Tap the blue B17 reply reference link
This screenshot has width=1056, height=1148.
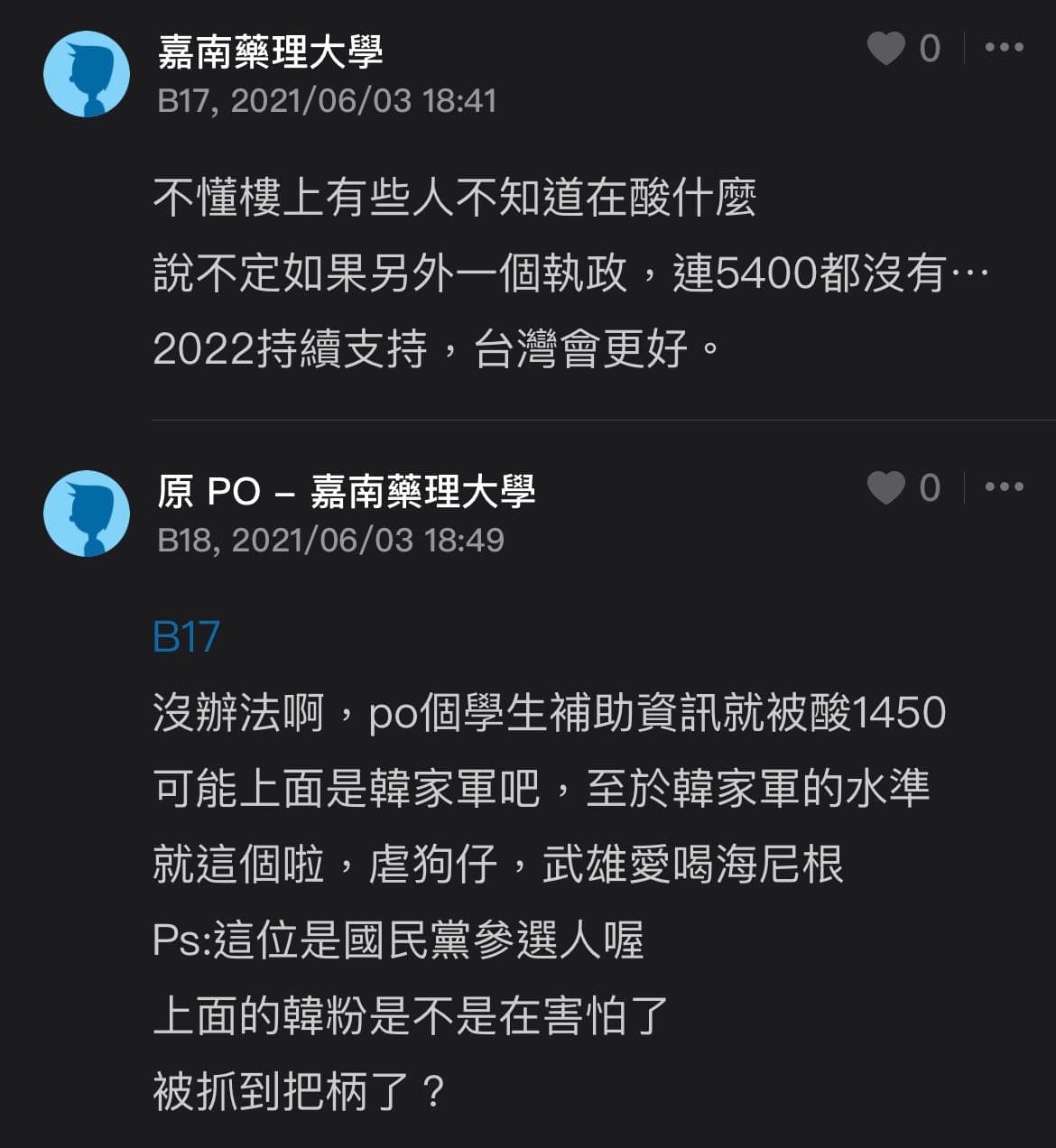tap(186, 637)
